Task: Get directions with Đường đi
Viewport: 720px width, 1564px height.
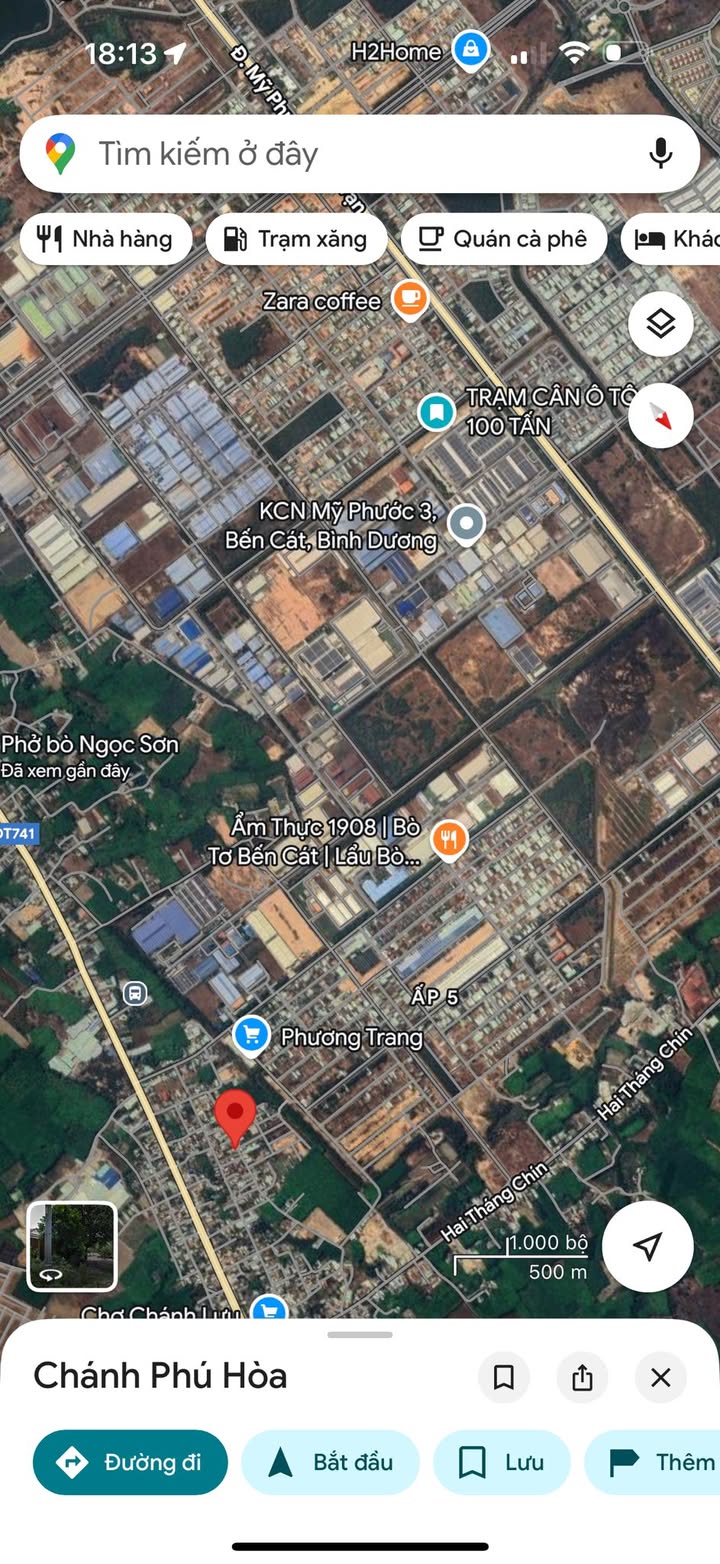Action: tap(130, 1462)
